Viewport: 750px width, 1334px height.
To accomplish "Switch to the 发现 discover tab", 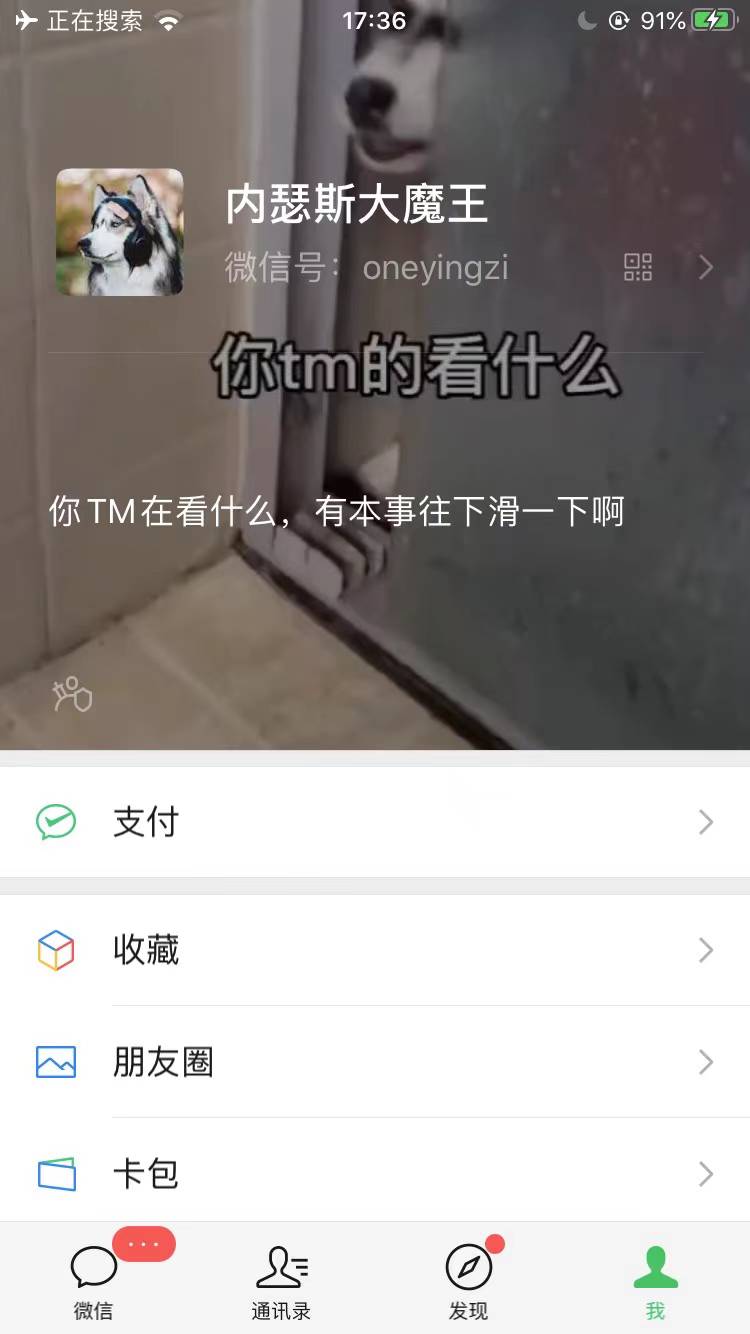I will click(468, 1280).
